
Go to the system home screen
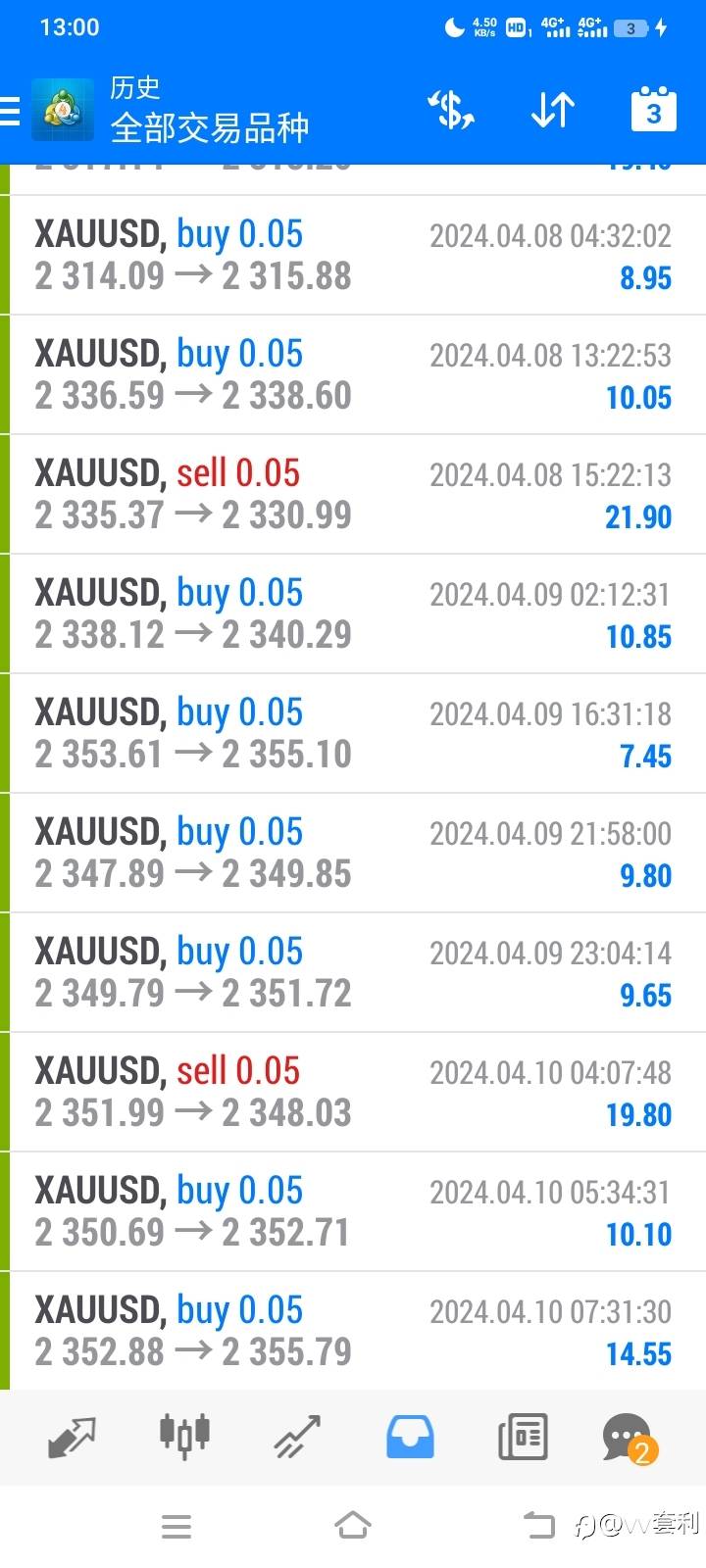pos(353,1526)
